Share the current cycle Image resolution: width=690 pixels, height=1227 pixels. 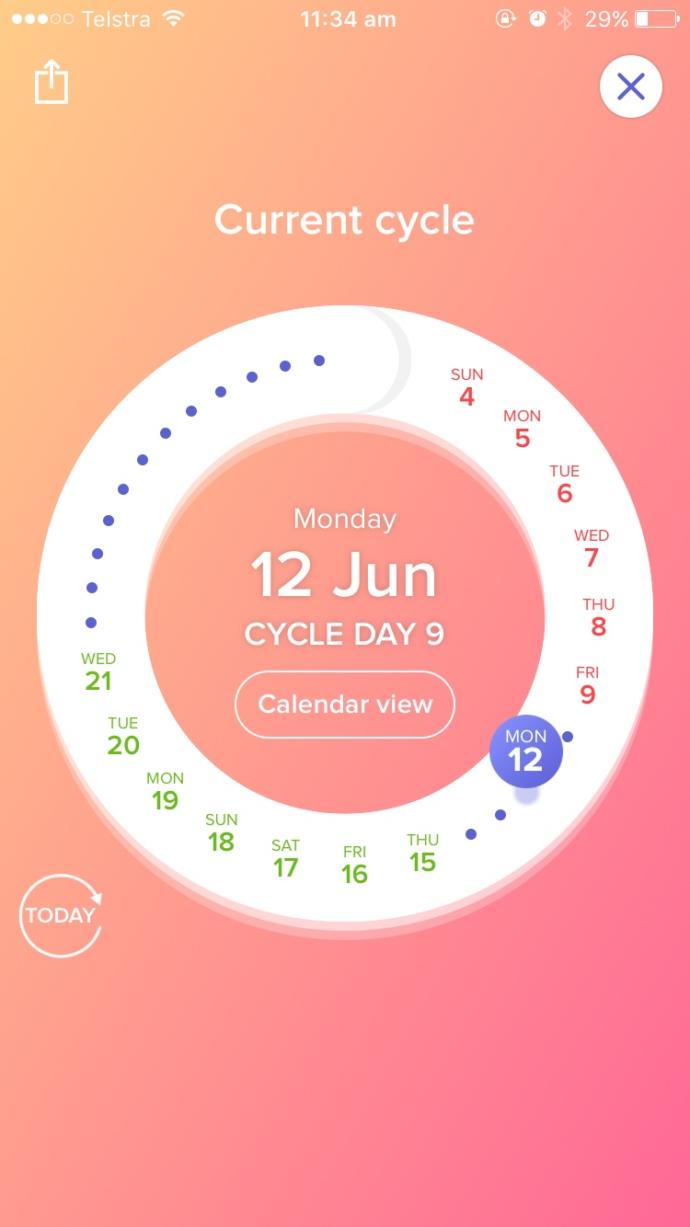pos(51,82)
